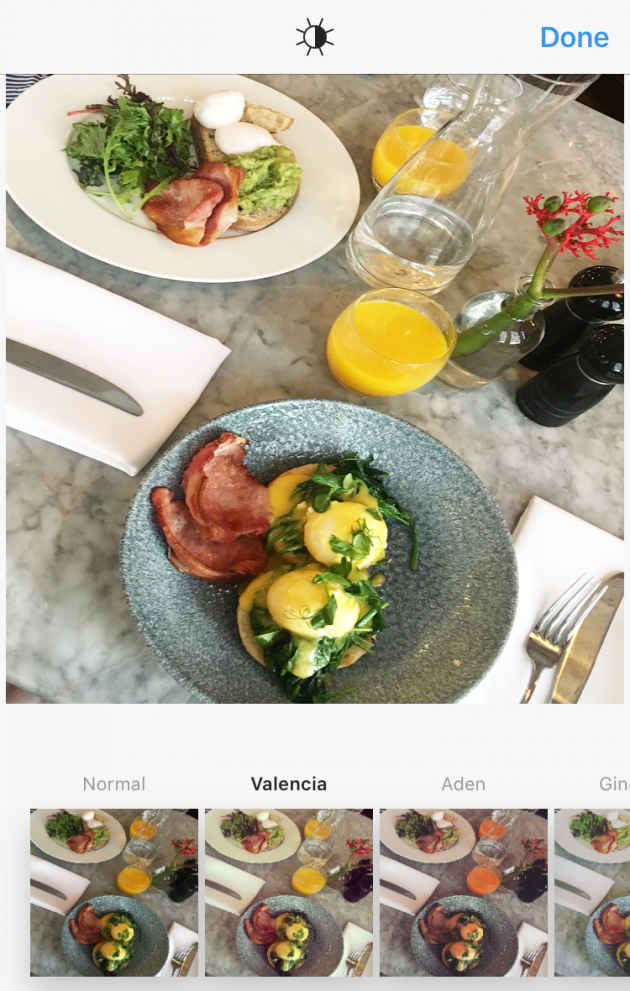This screenshot has width=630, height=991.
Task: Tap Done to finish editing
Action: click(x=574, y=37)
